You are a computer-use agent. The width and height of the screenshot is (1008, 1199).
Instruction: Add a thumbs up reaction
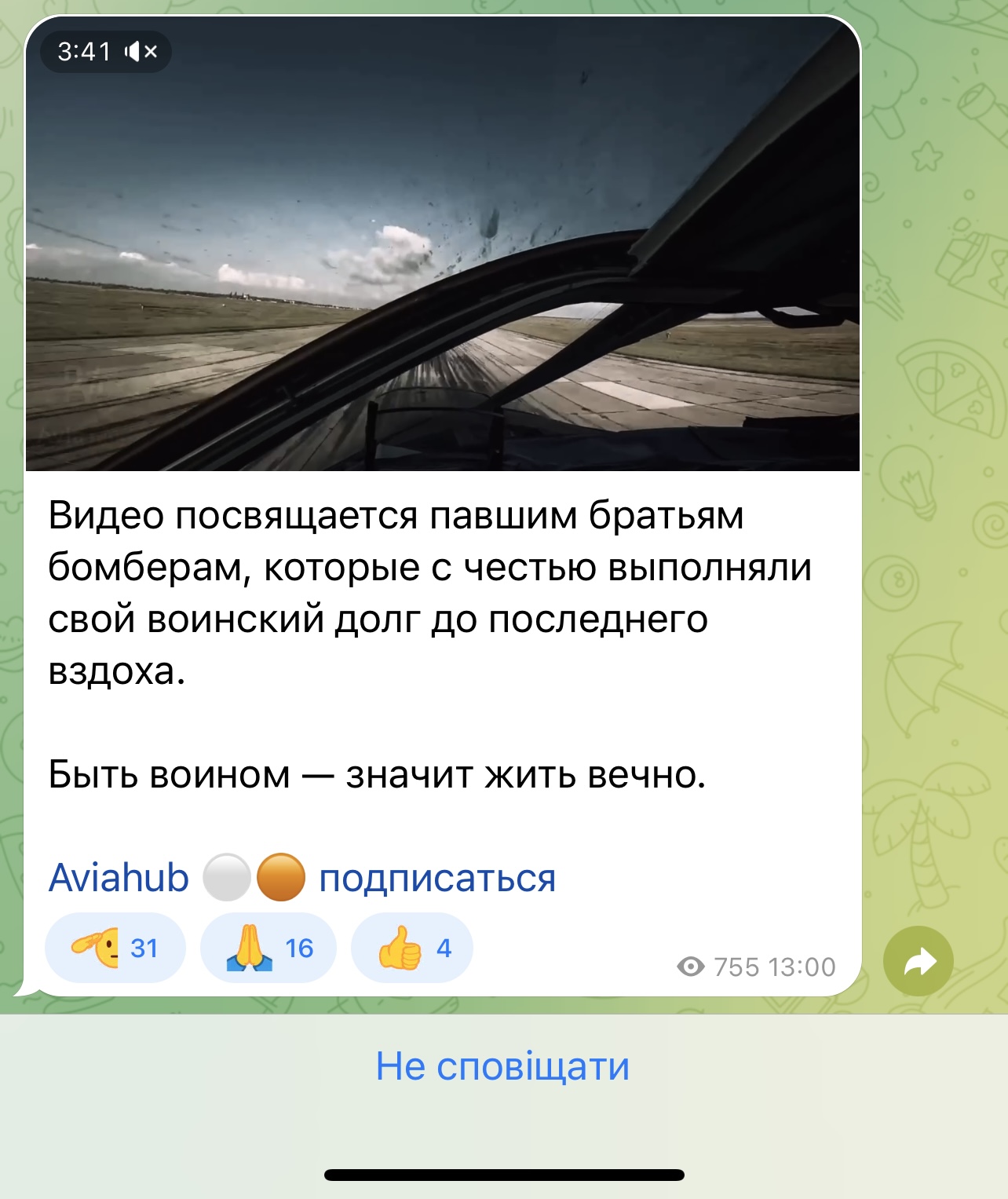click(x=412, y=948)
